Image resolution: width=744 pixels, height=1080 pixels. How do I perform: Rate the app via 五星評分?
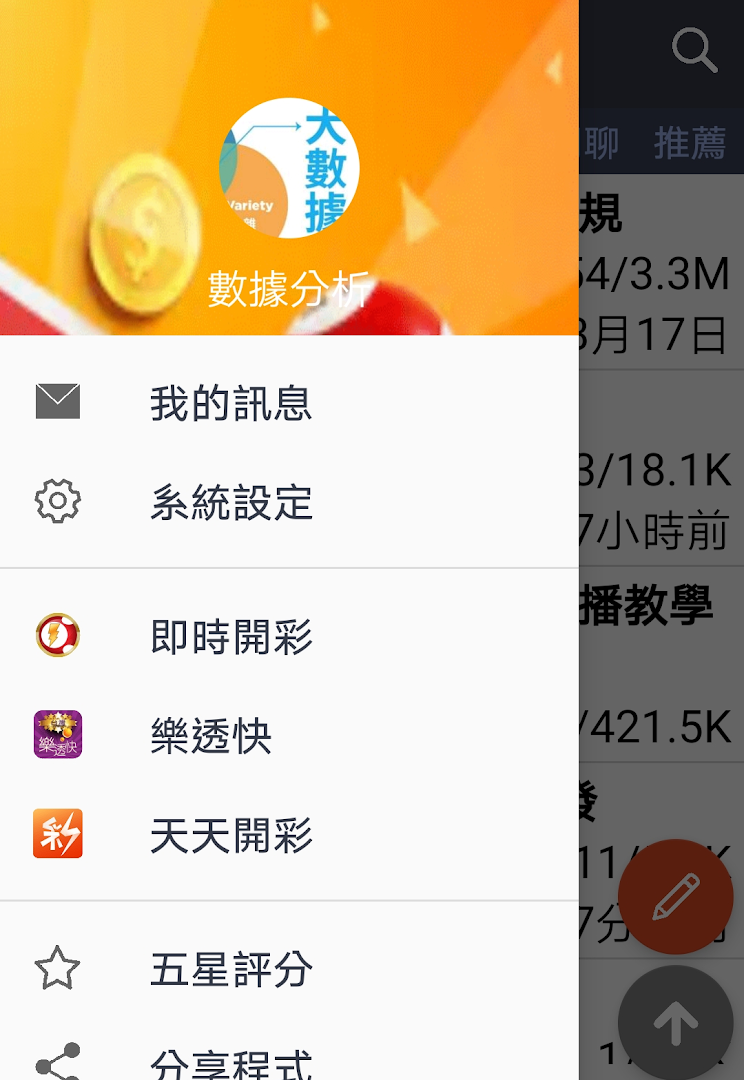point(231,969)
